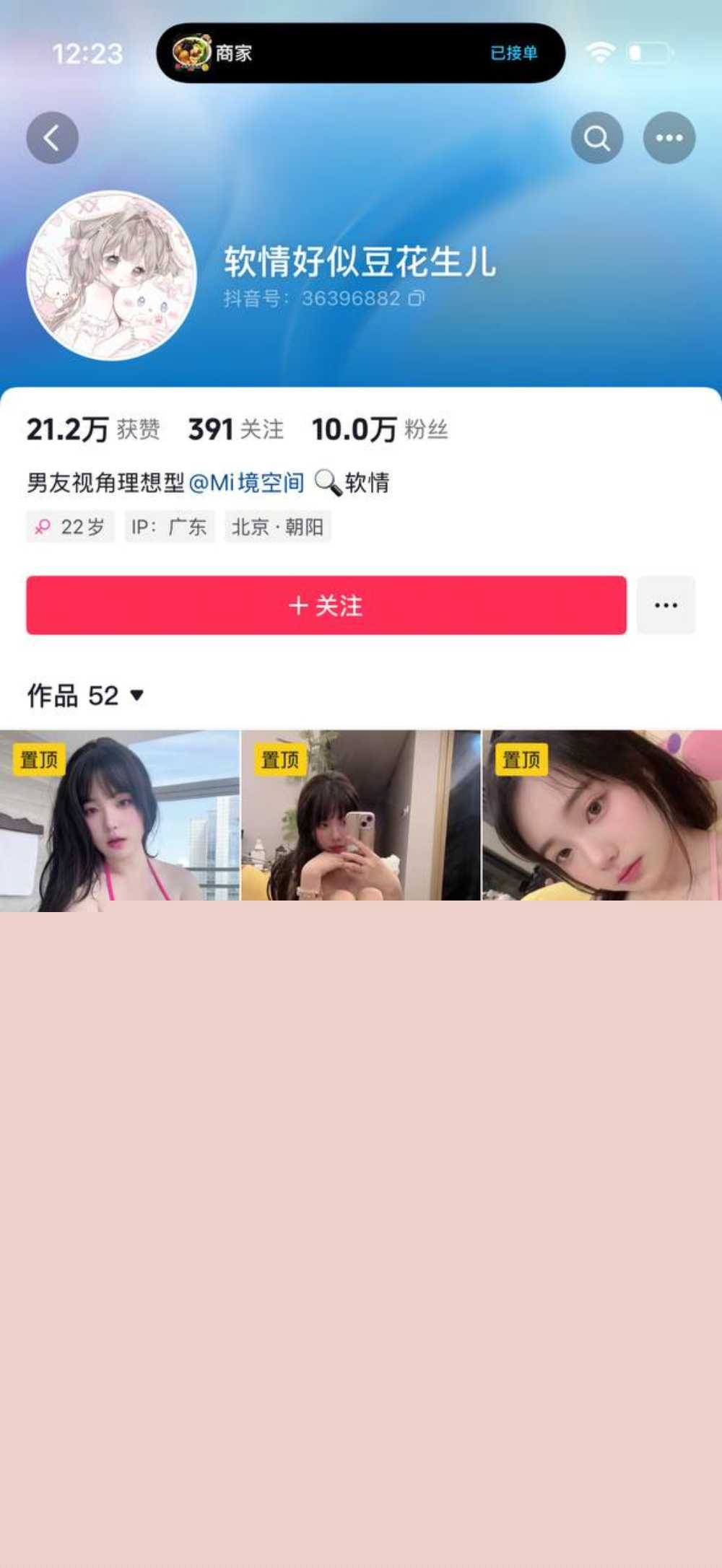Open the 10.0万 粉丝 followers list
The image size is (722, 1568).
(380, 429)
